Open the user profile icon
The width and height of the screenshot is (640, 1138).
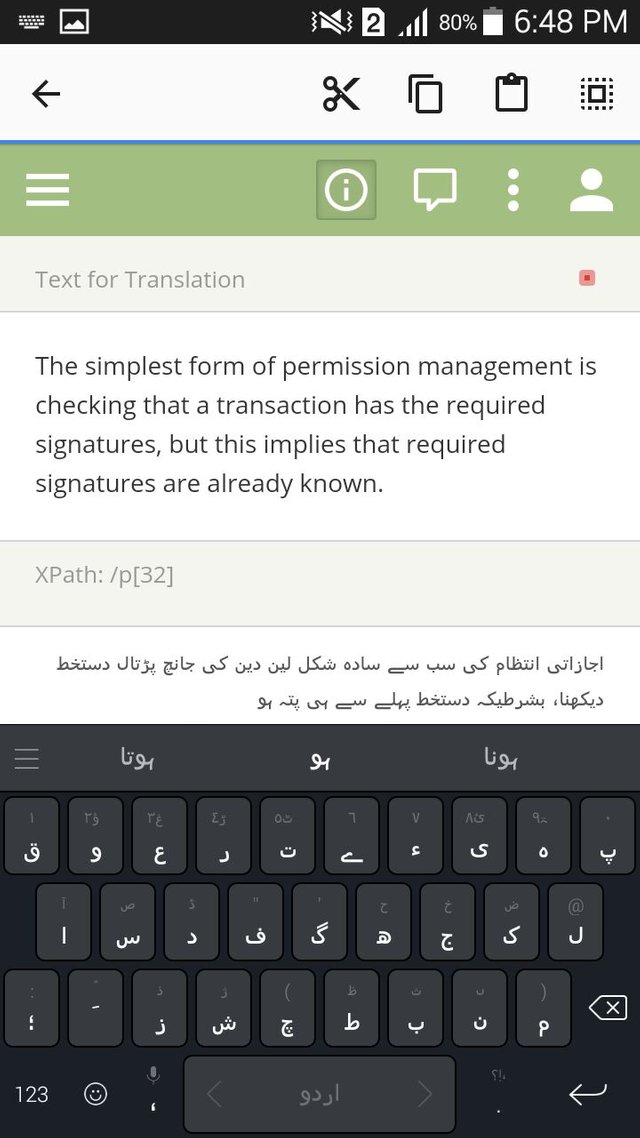point(591,189)
